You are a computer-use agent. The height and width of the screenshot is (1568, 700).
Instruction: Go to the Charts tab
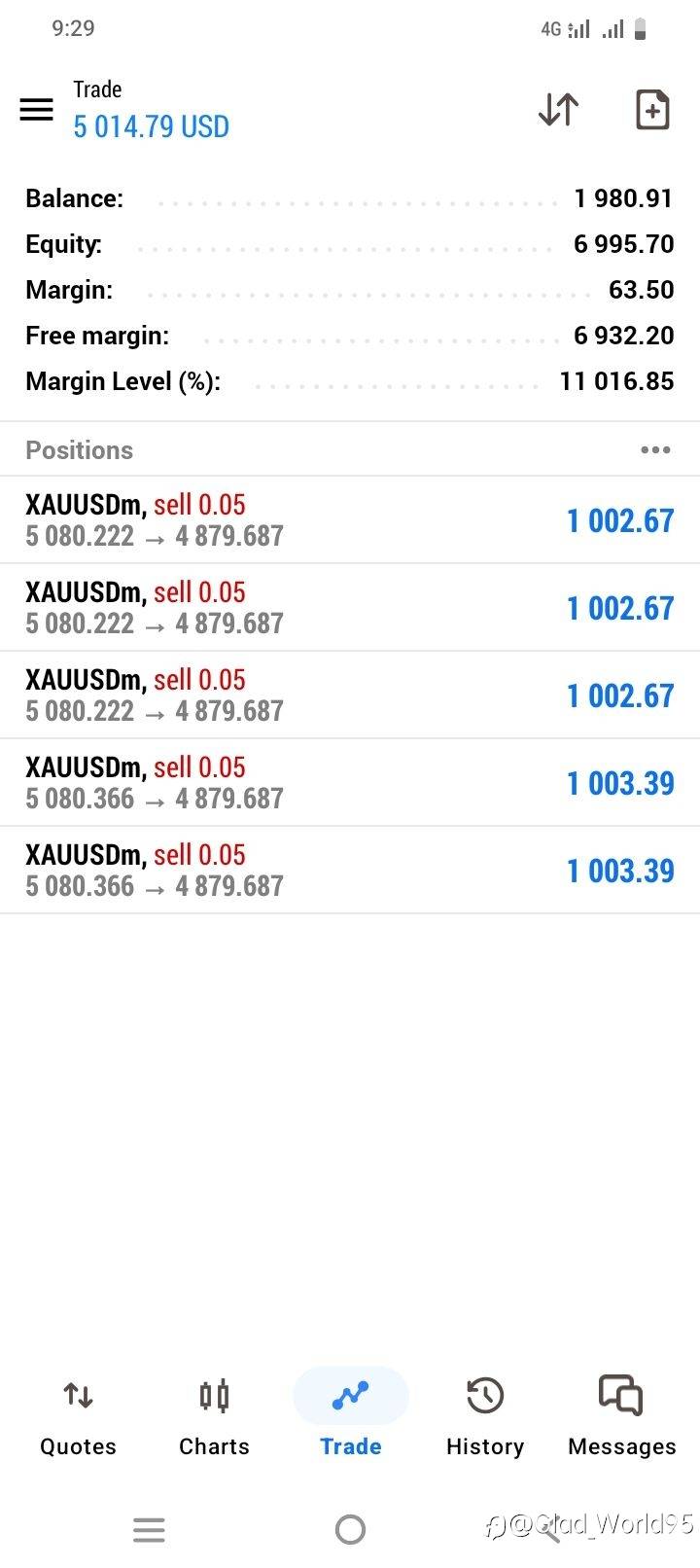[214, 1418]
